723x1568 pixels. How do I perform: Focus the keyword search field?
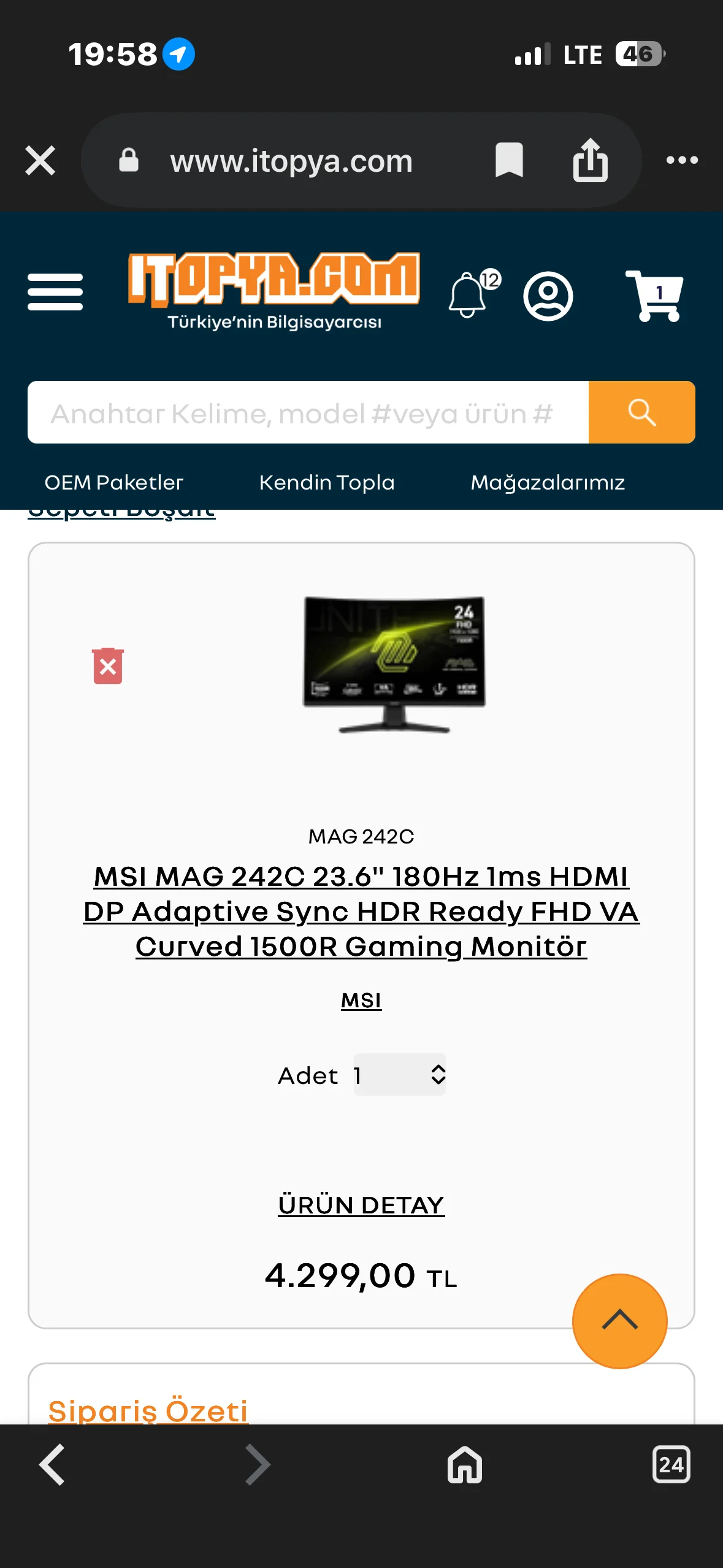[x=307, y=413]
